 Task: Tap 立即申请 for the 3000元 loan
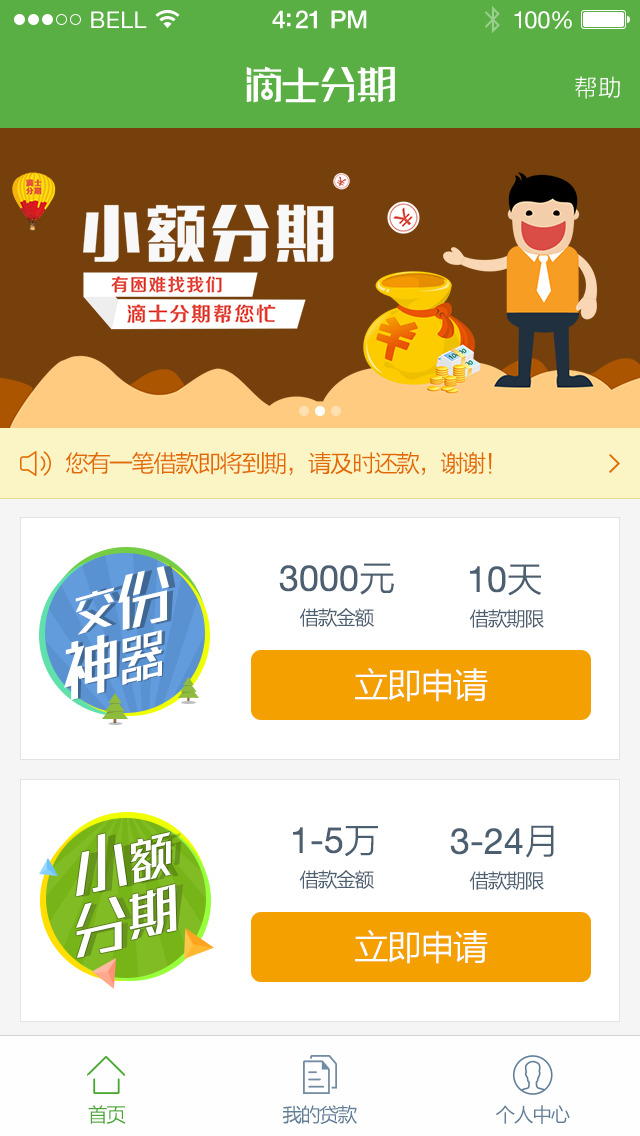420,685
